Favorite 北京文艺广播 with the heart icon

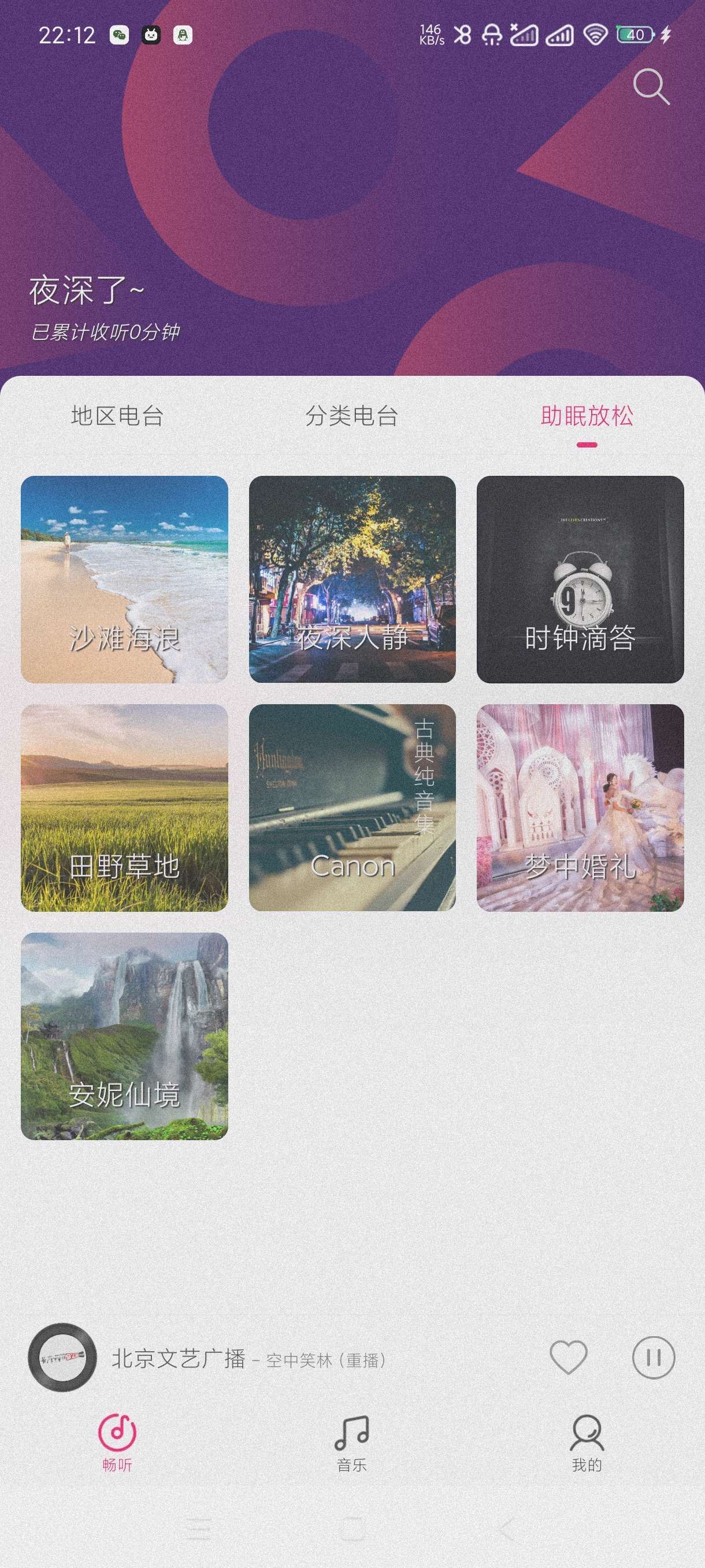coord(568,1357)
